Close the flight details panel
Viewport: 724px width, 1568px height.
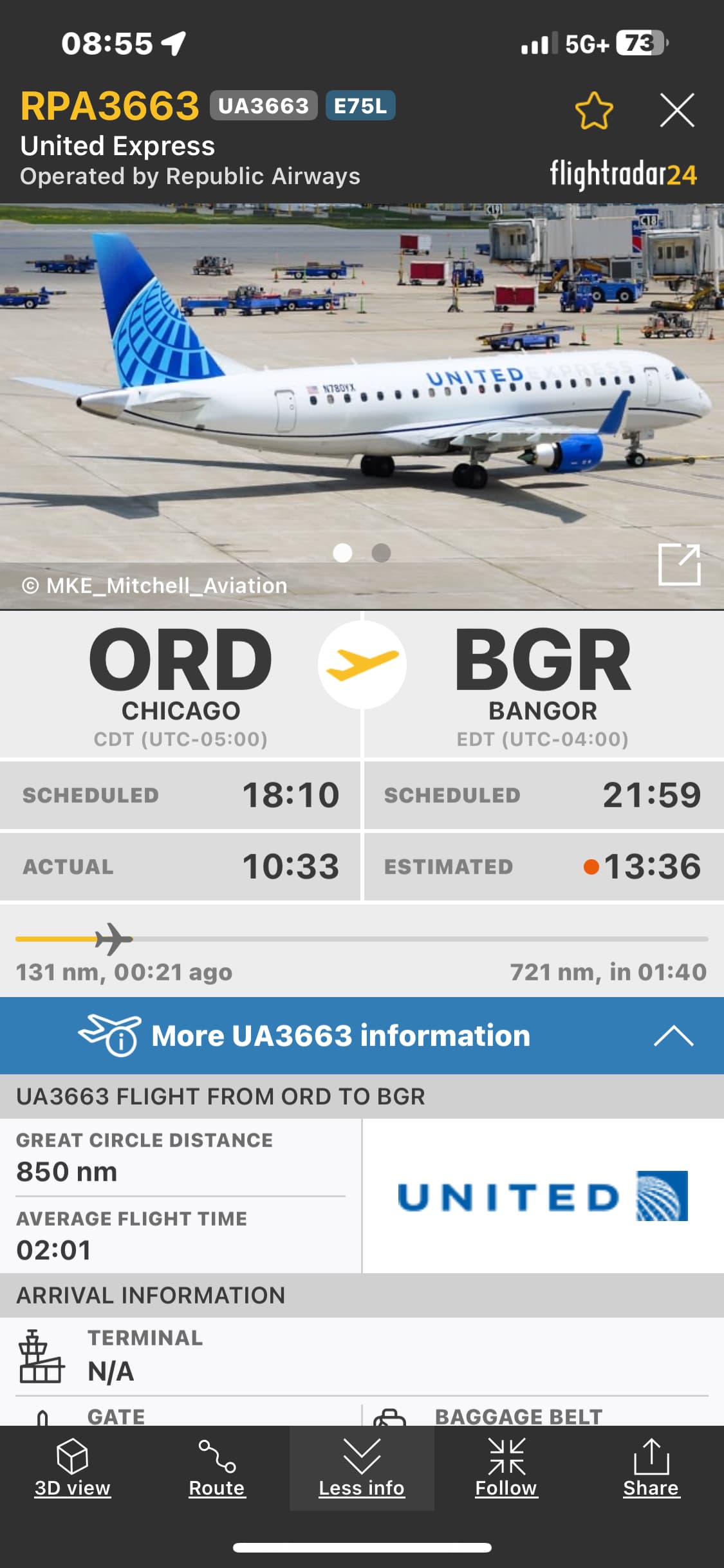(677, 110)
